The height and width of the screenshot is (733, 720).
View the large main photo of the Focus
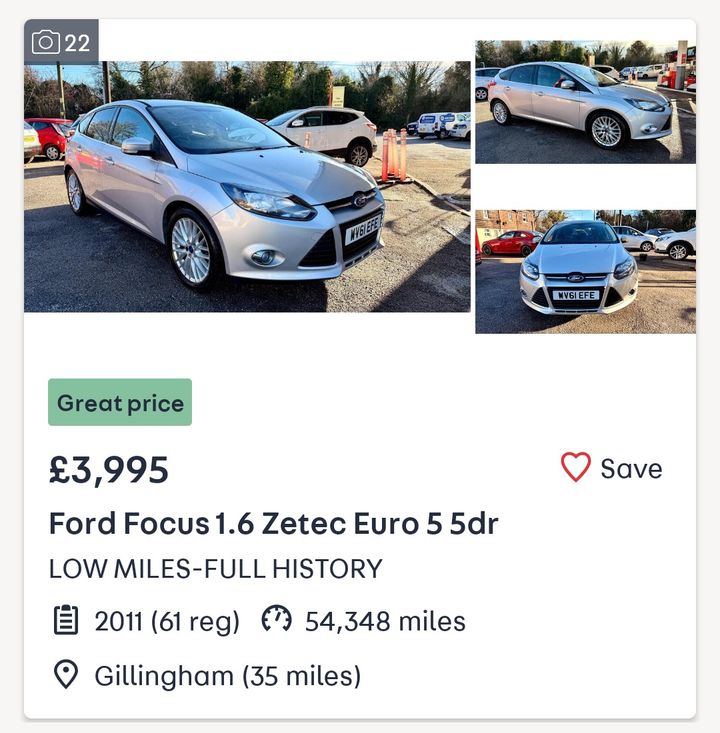[247, 187]
